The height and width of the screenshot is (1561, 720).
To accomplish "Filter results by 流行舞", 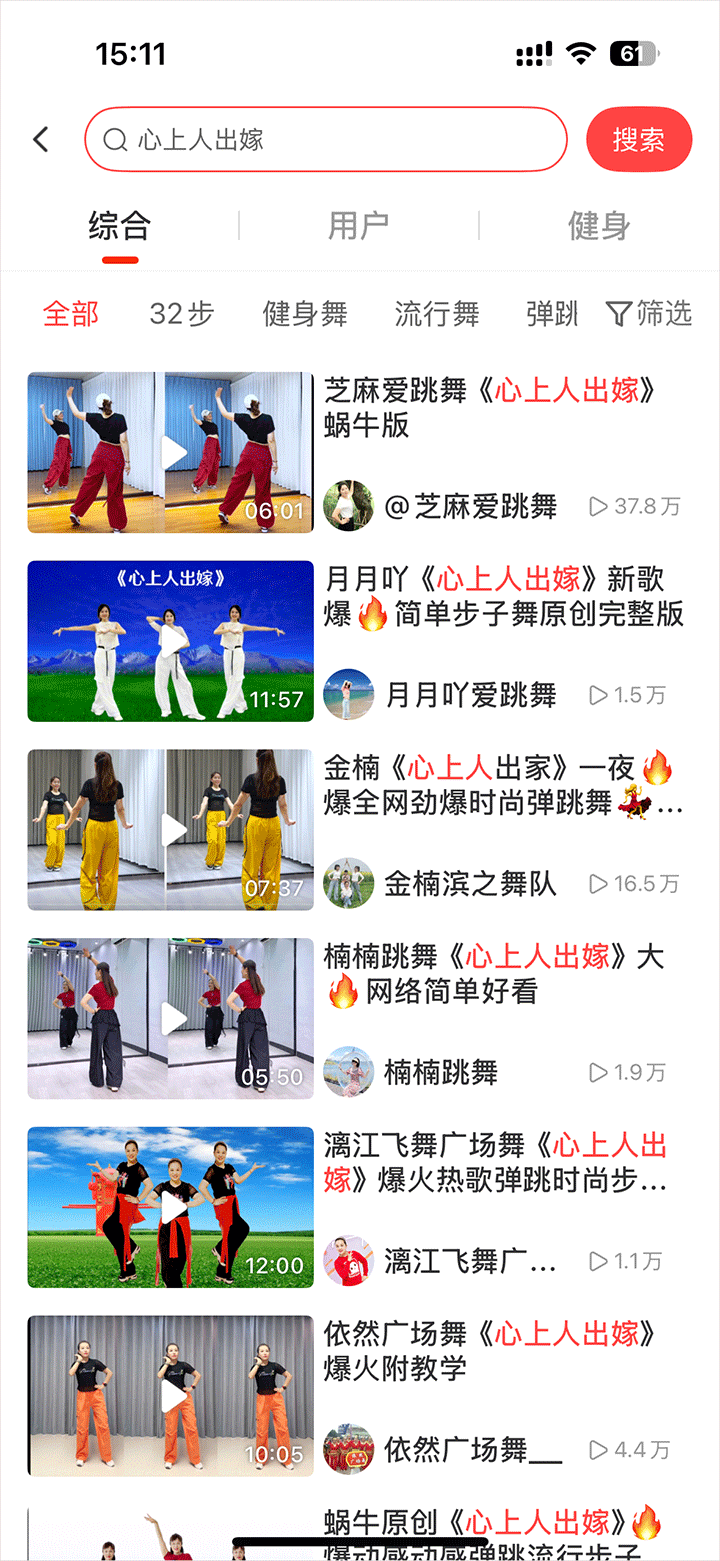I will pos(437,314).
